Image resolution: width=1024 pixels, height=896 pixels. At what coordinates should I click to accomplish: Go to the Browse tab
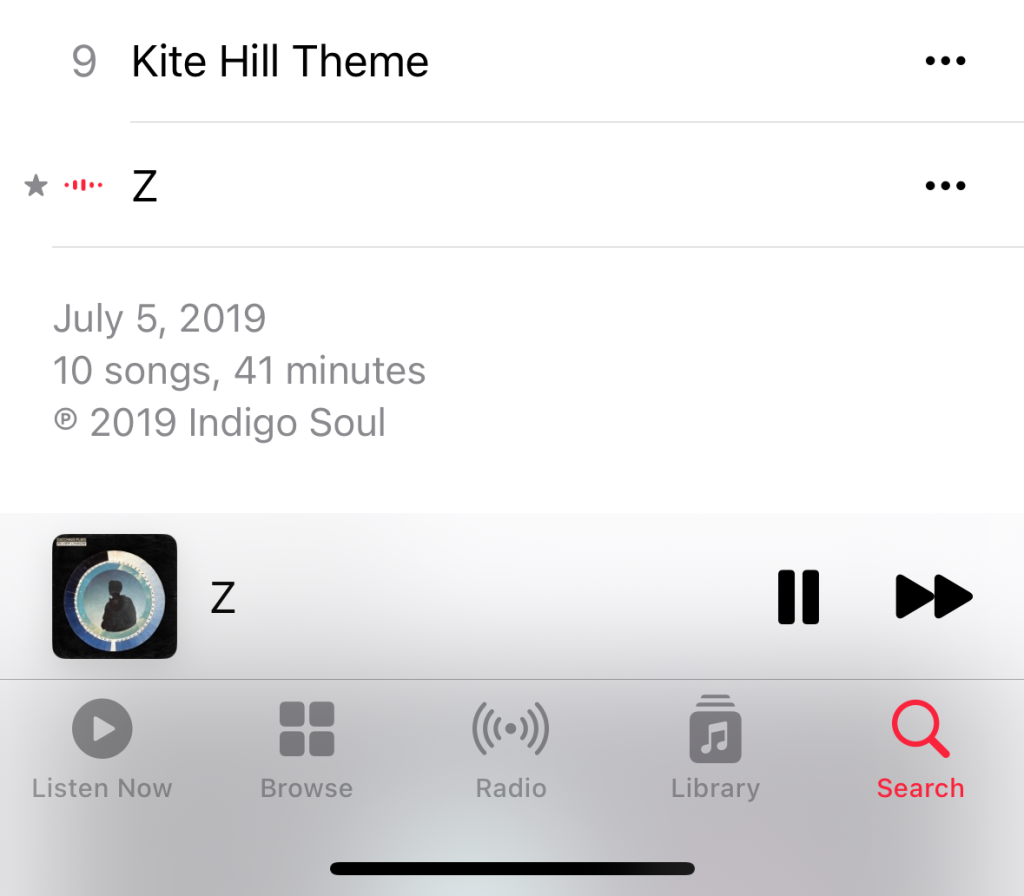point(306,748)
